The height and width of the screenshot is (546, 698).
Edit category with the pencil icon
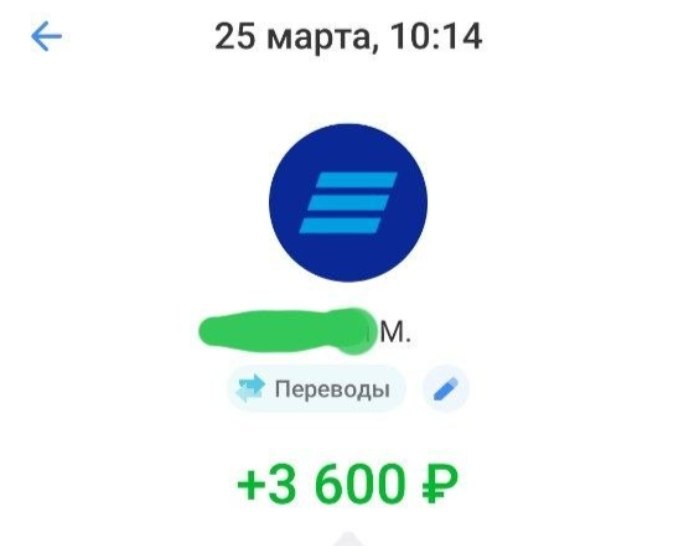(446, 388)
